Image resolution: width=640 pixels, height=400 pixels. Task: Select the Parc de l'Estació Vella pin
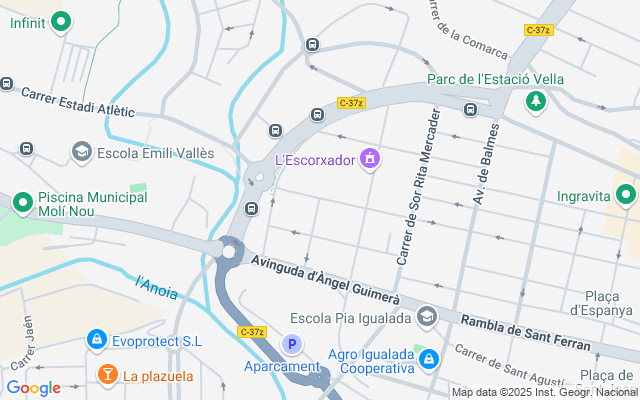tap(537, 101)
